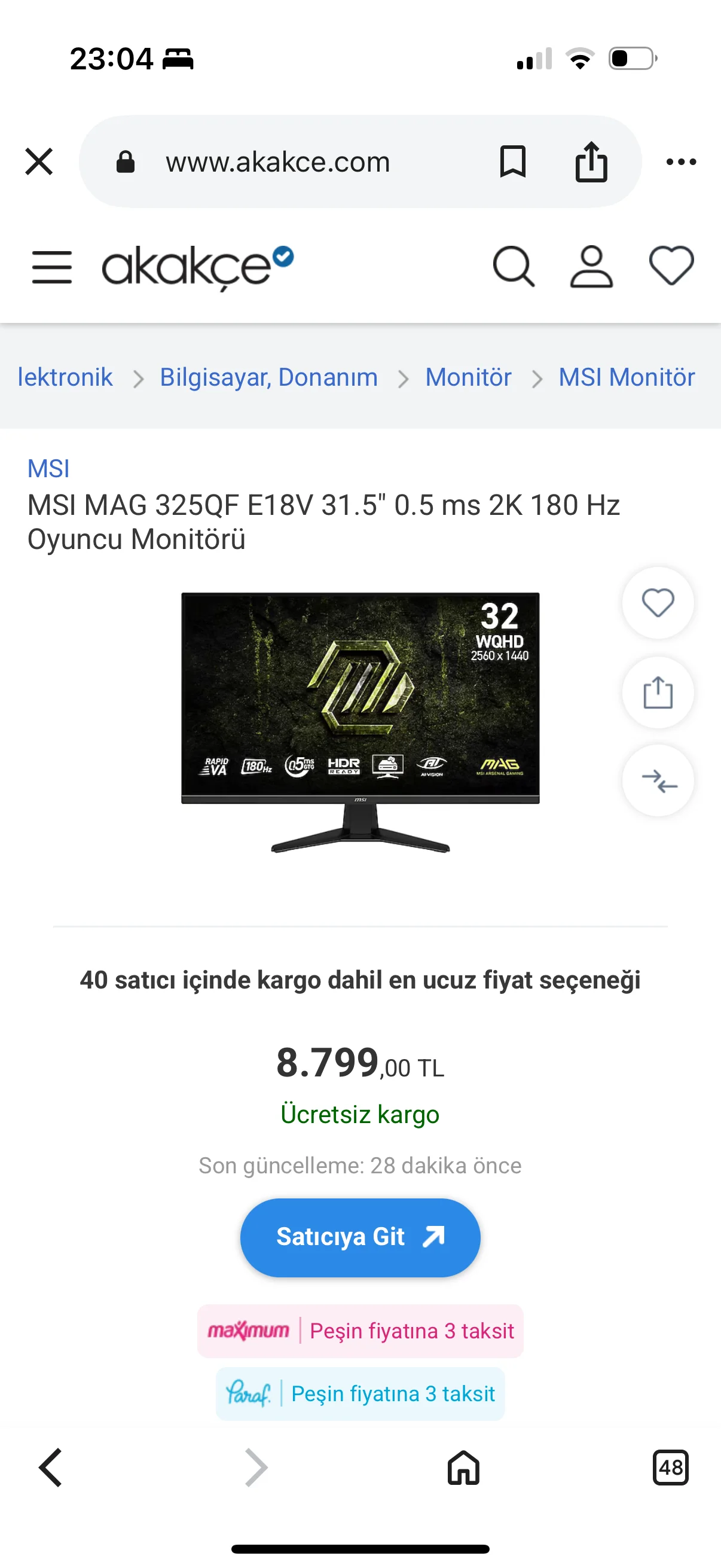This screenshot has width=721, height=1568.
Task: Go back to the previous page
Action: tap(51, 1468)
